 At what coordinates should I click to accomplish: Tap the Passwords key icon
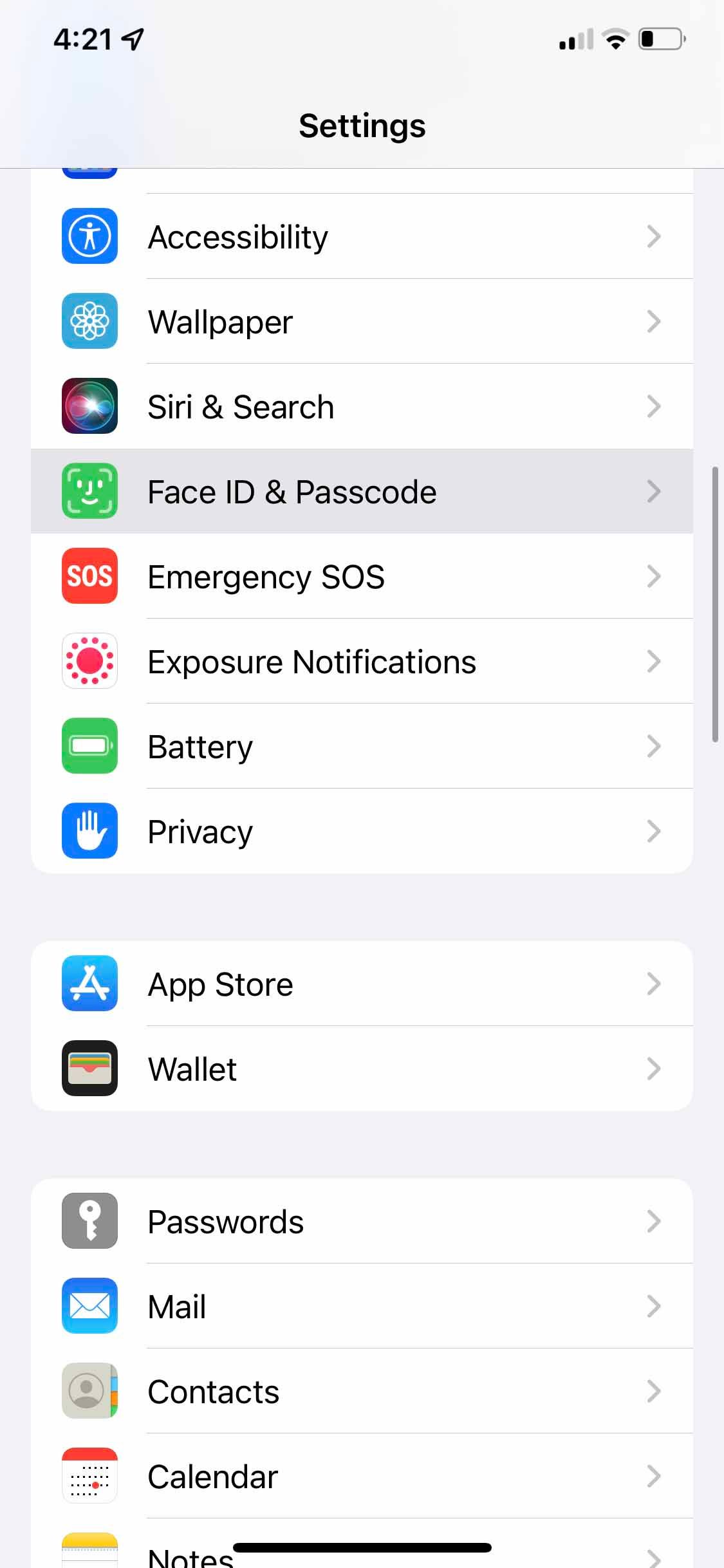tap(89, 1221)
